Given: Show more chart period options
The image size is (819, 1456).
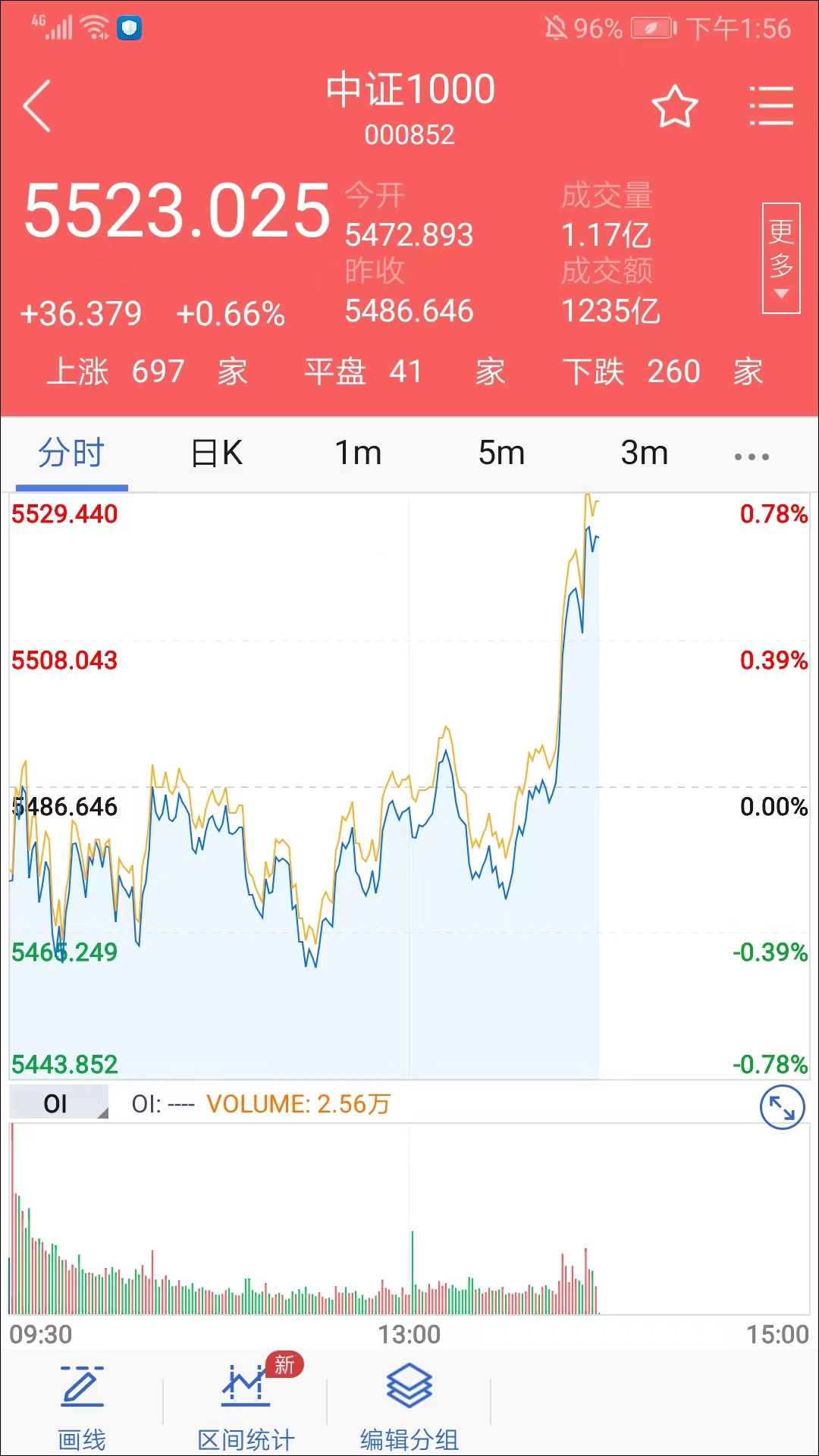Looking at the screenshot, I should 752,456.
